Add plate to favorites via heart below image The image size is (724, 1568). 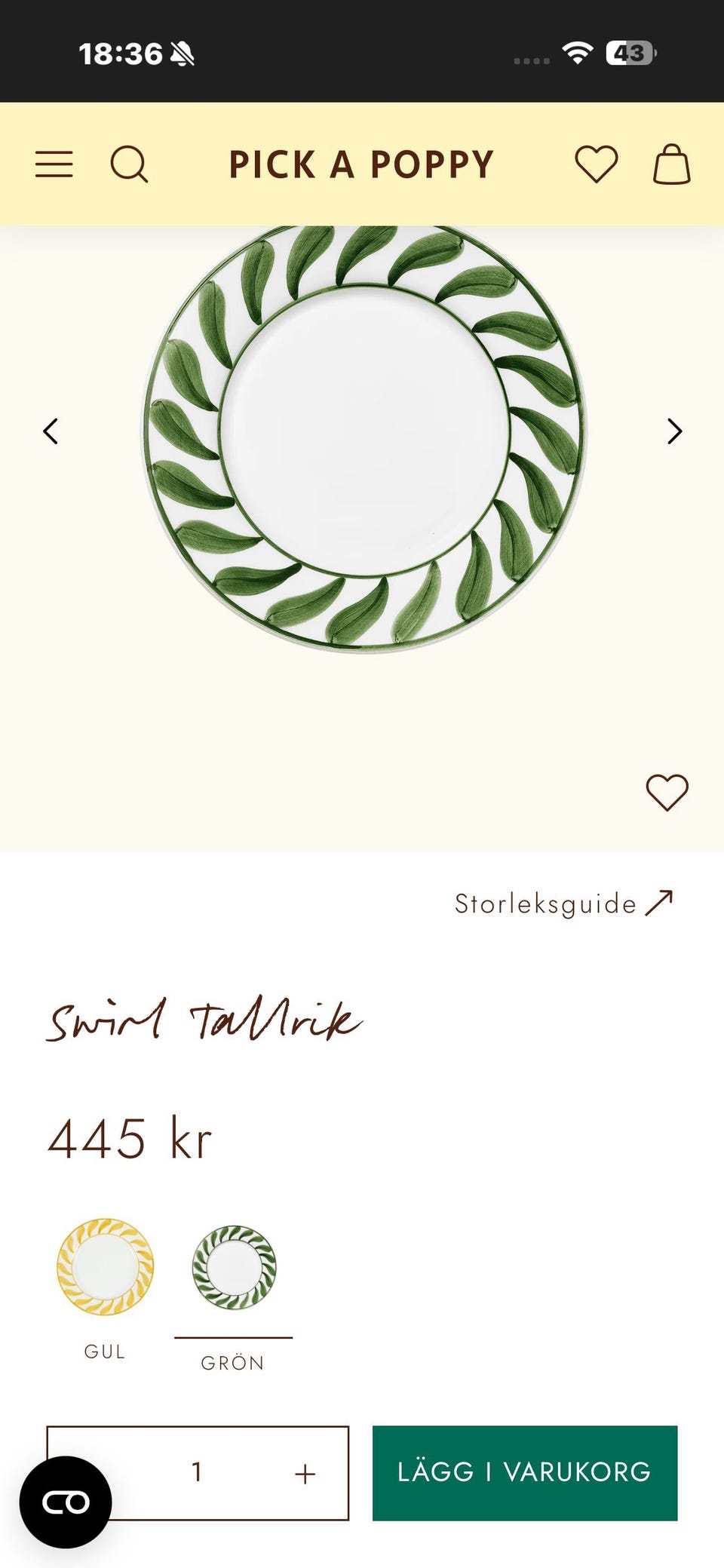(x=667, y=791)
